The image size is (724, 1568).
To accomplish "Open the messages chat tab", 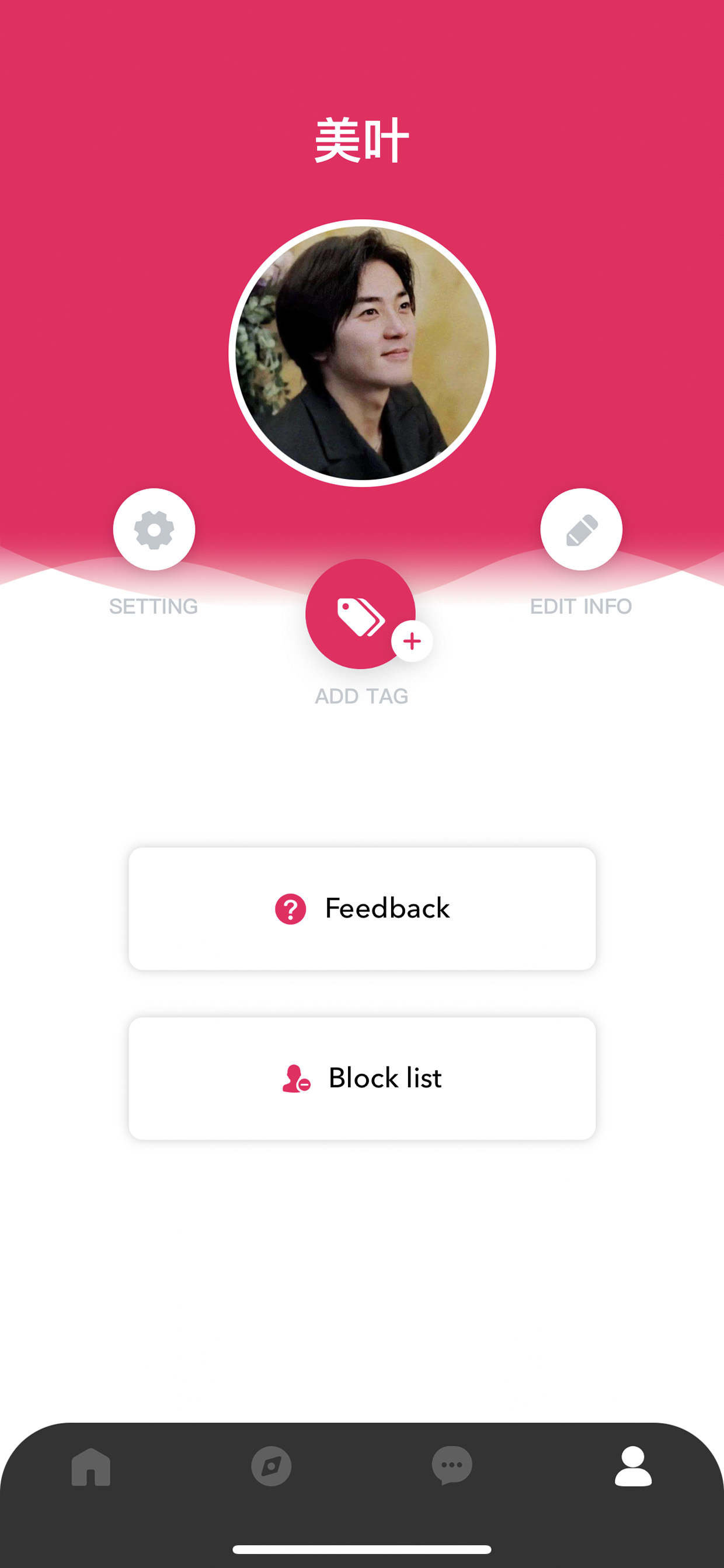I will (452, 1466).
